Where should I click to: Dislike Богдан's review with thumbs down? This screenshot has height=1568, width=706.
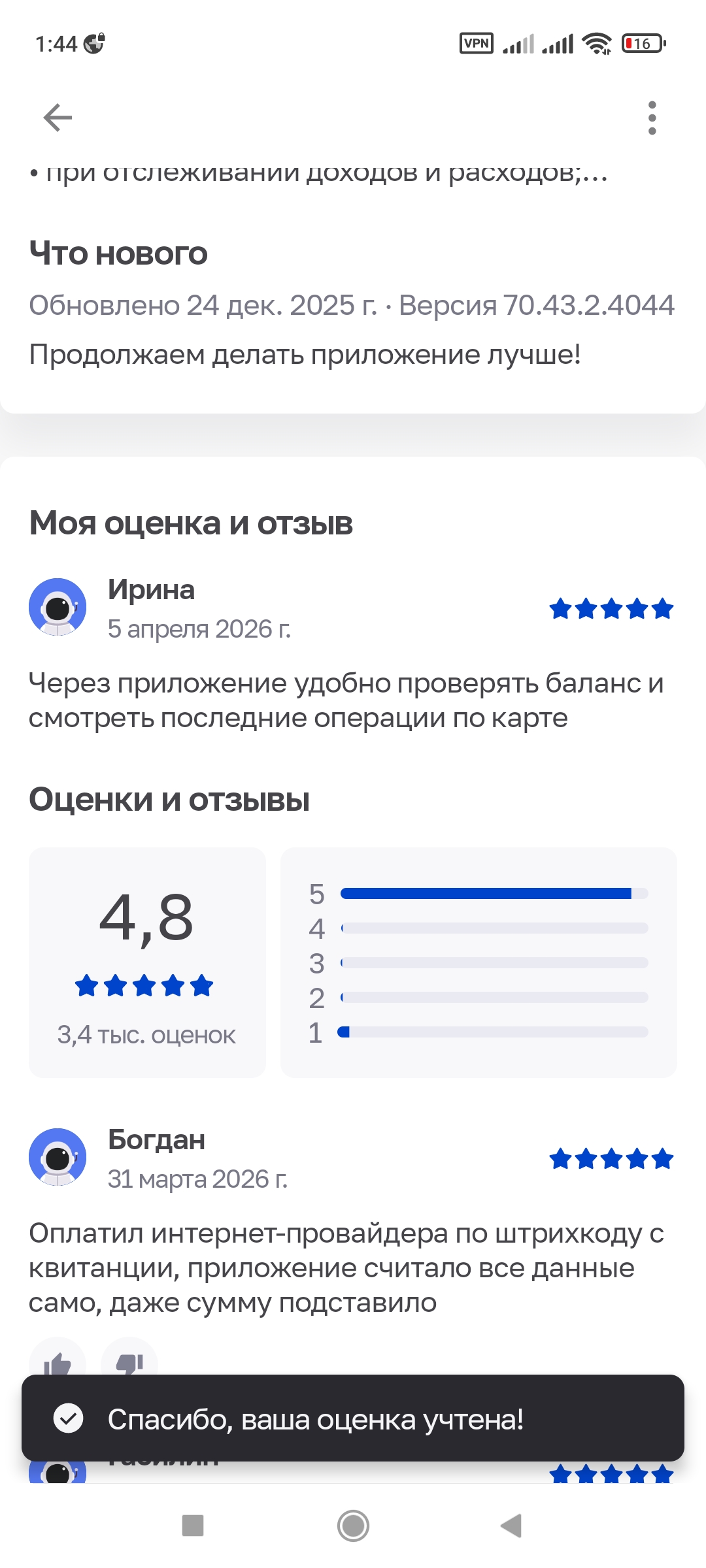click(x=129, y=1362)
